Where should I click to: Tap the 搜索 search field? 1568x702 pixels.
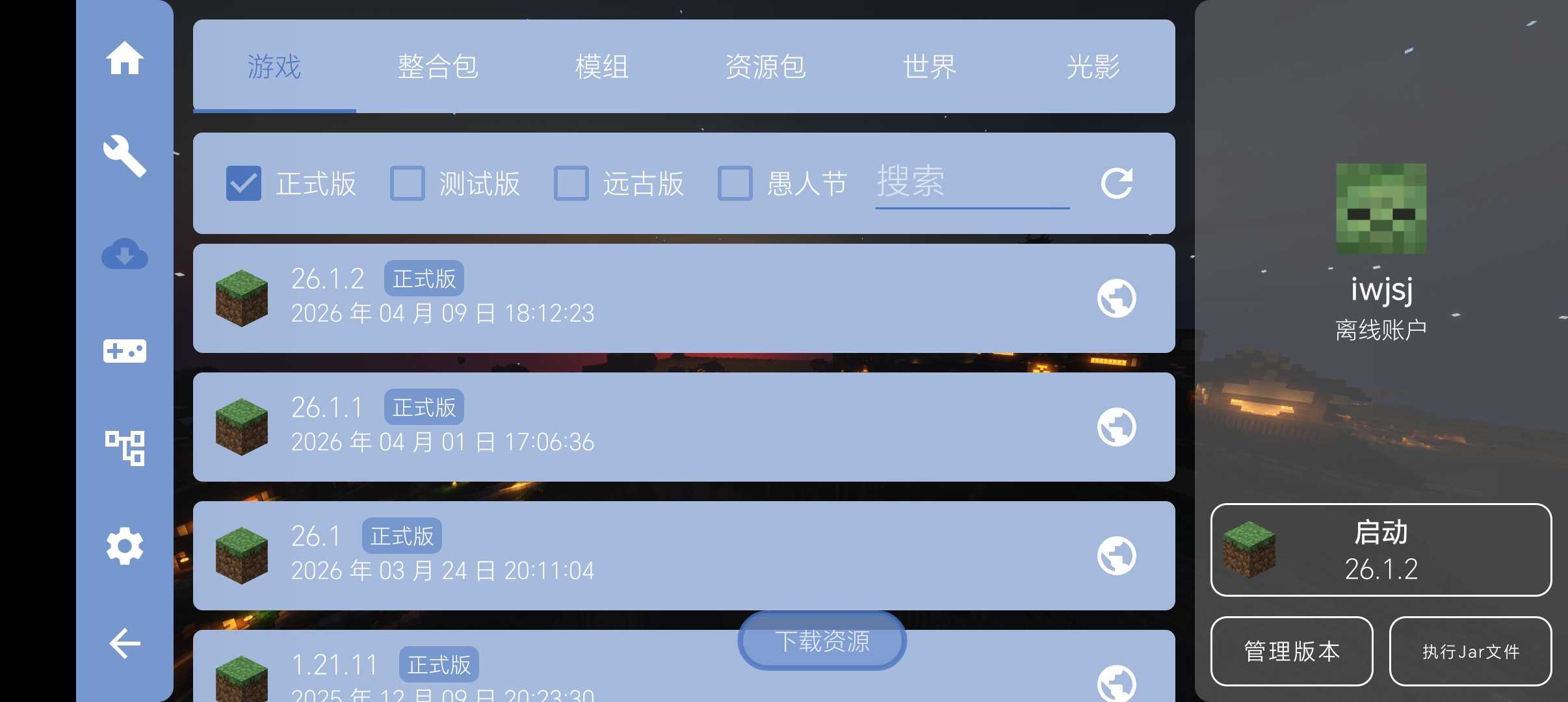pos(972,182)
